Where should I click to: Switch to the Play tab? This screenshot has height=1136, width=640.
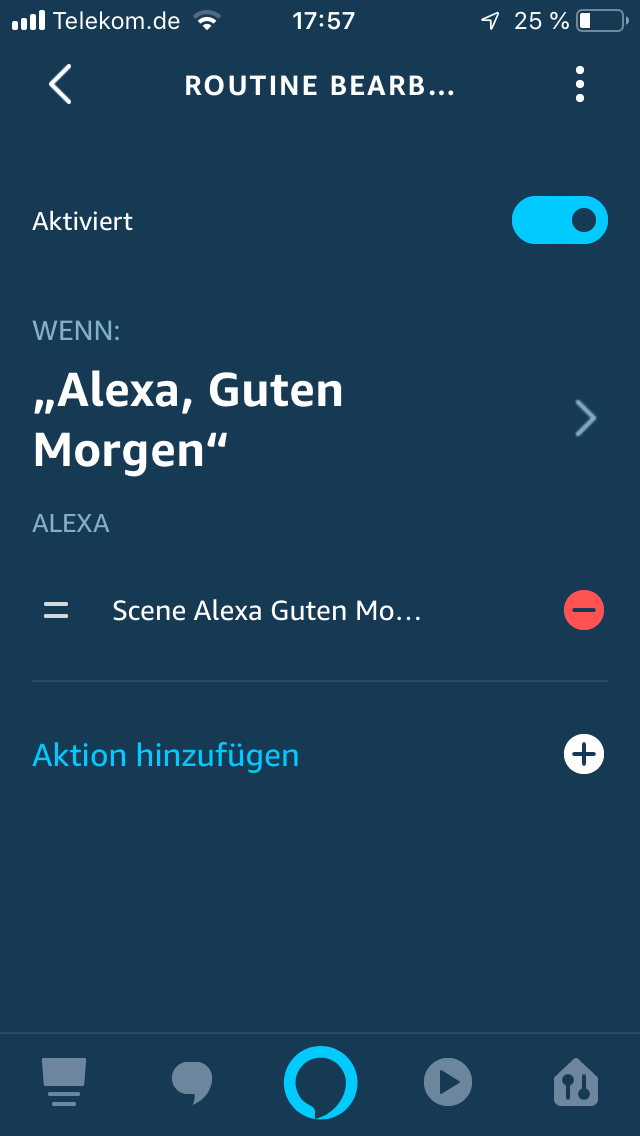point(448,1083)
